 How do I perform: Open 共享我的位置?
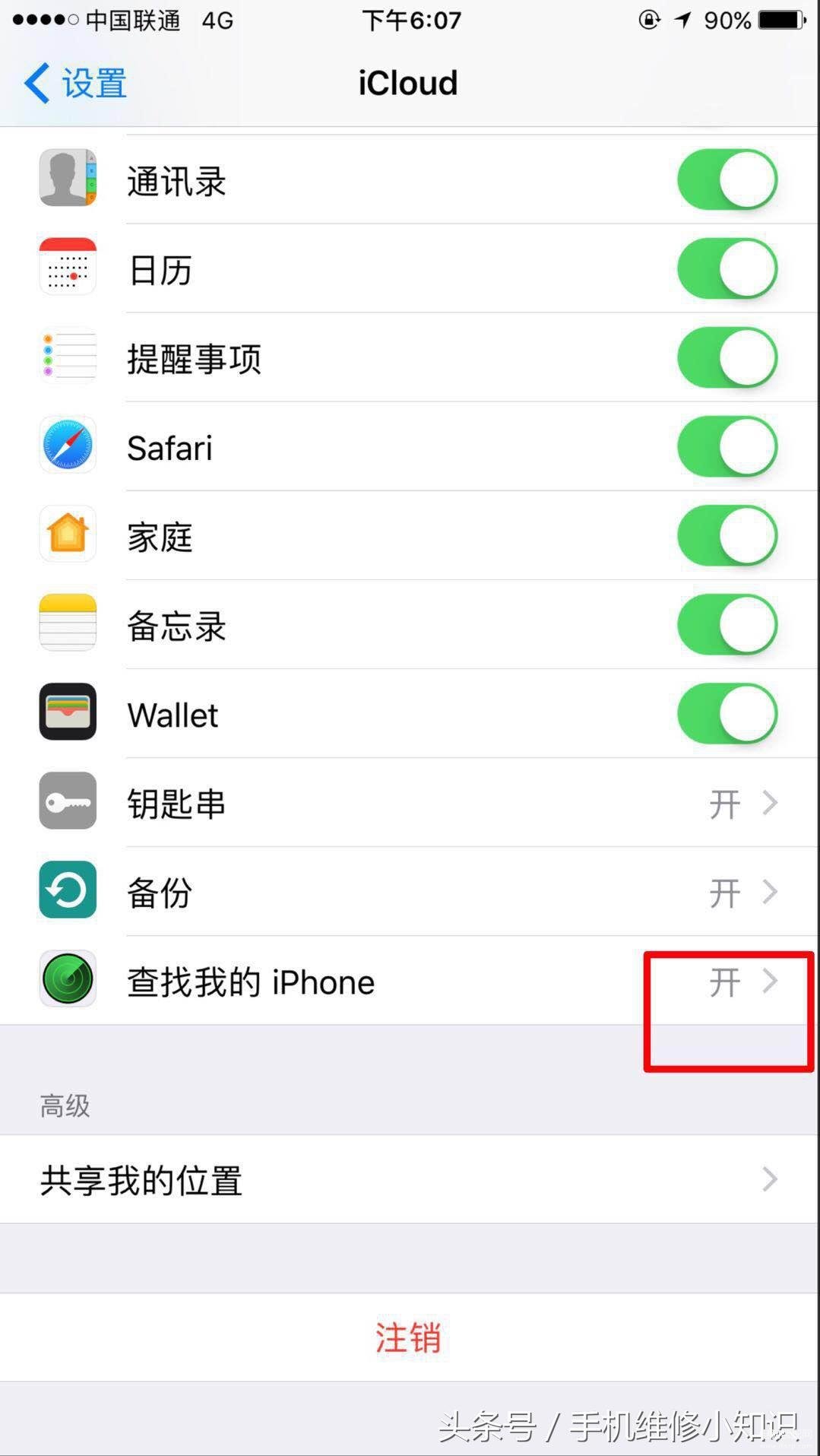coord(410,1179)
